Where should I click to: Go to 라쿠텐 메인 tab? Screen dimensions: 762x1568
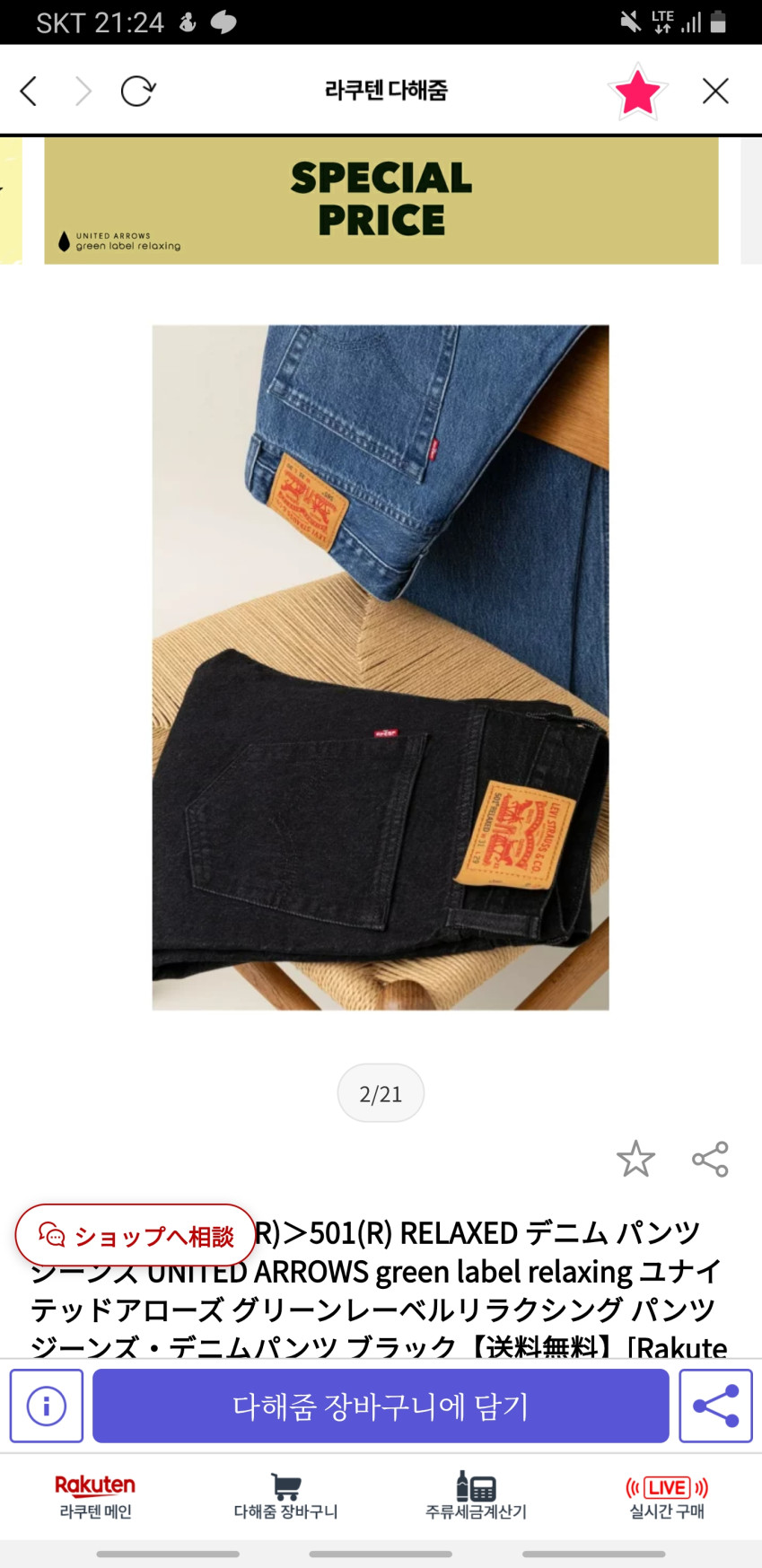[x=95, y=1497]
